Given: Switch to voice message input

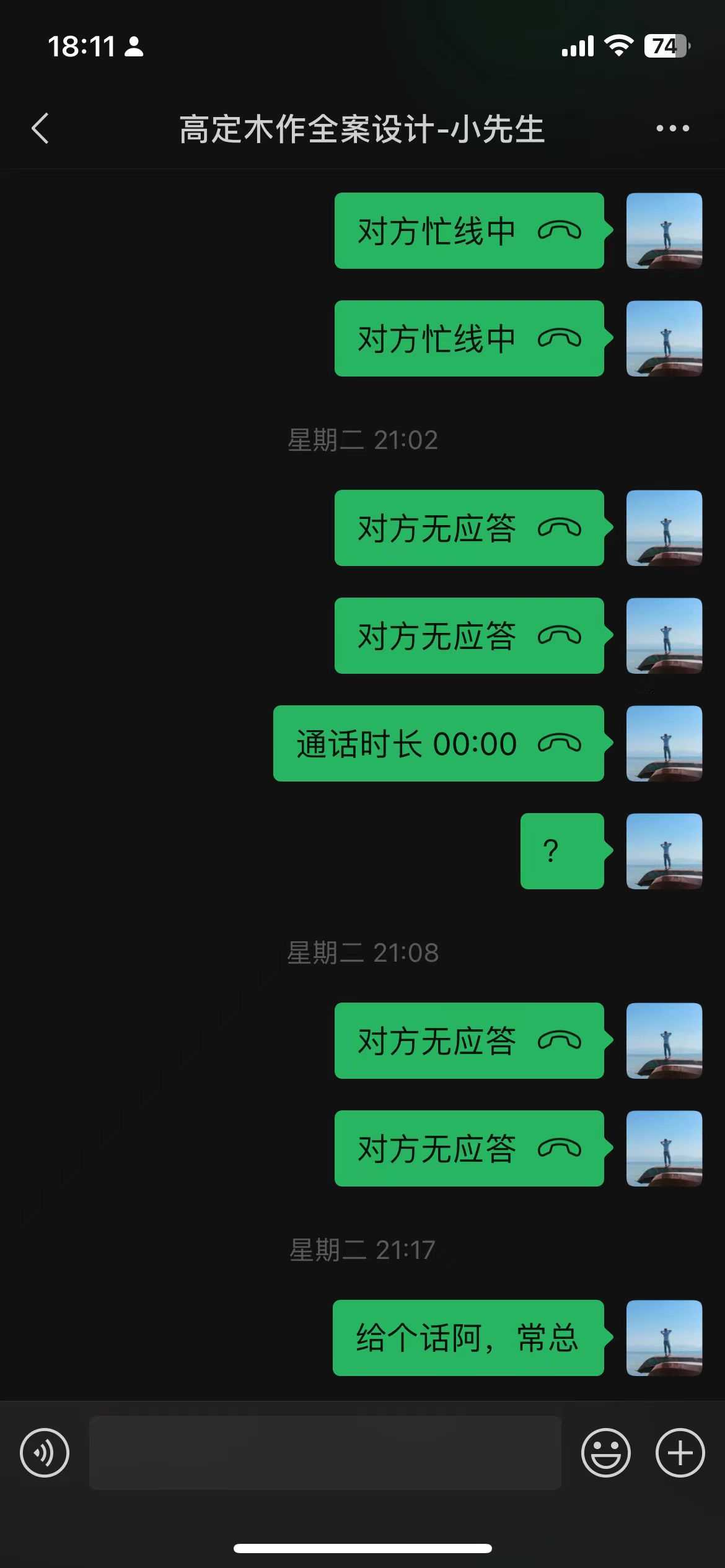Looking at the screenshot, I should click(45, 1453).
